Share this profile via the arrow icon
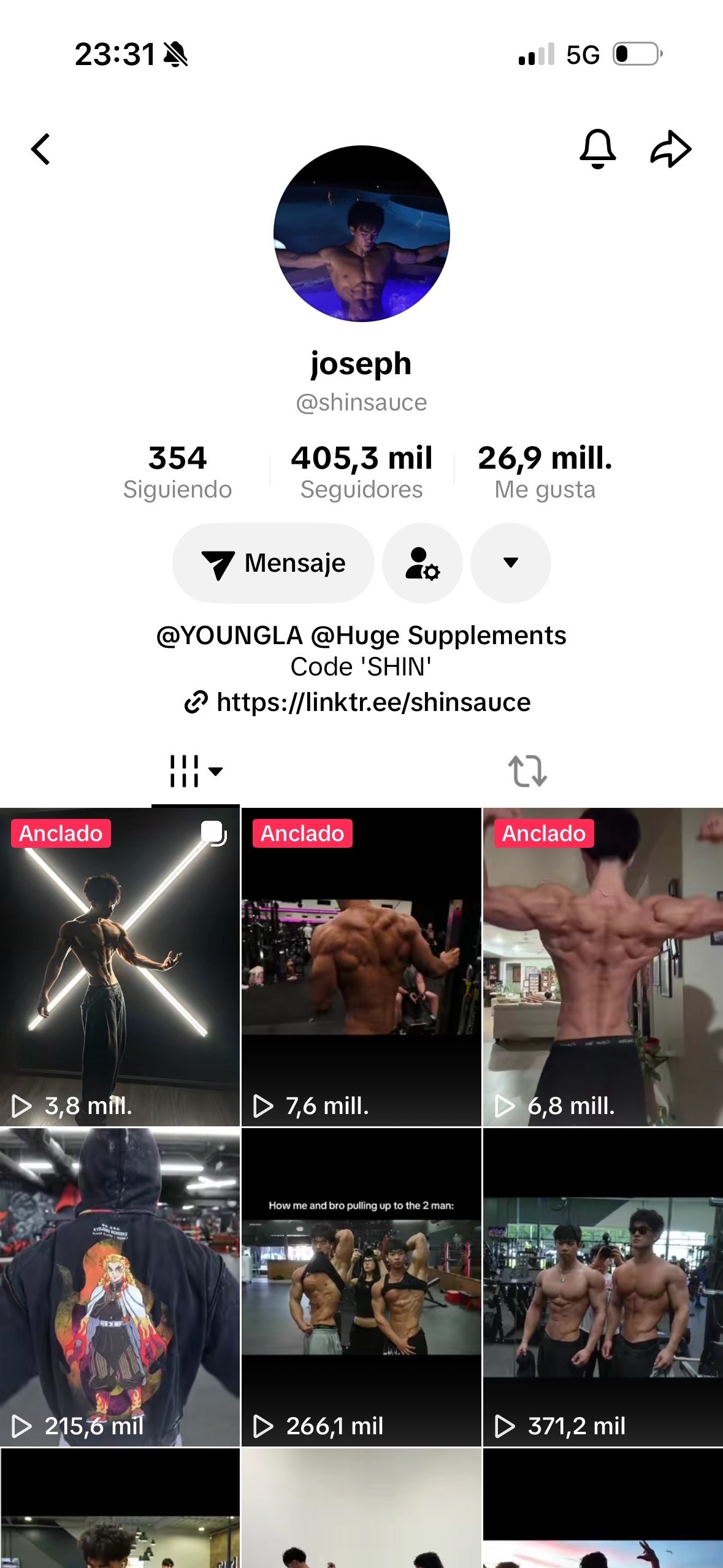723x1568 pixels. 670,149
